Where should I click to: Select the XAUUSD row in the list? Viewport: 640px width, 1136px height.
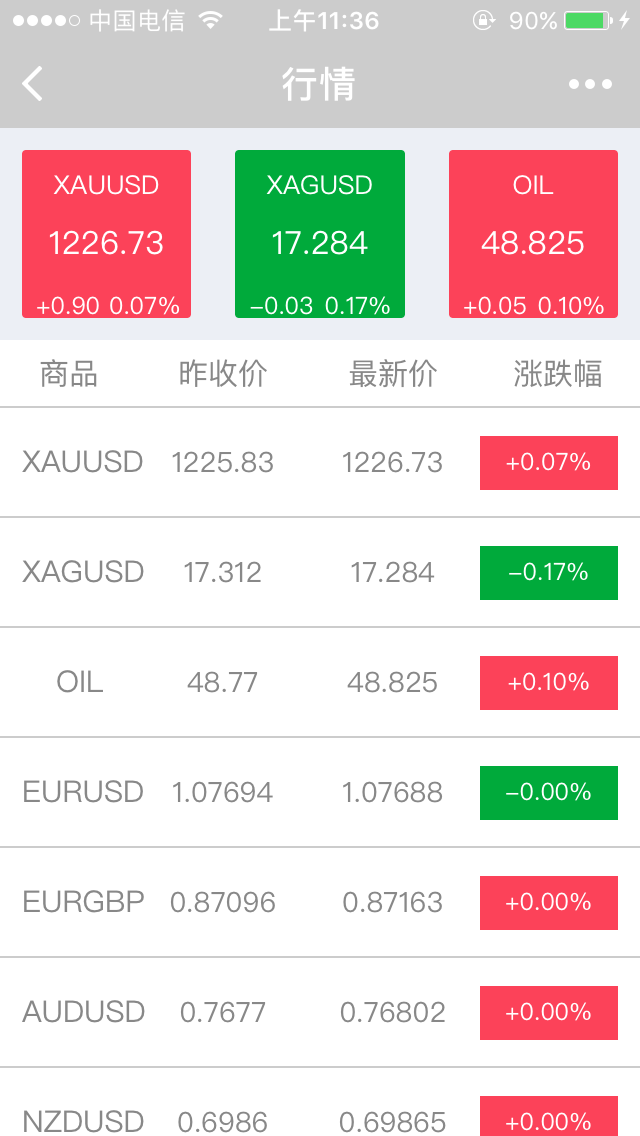point(320,463)
